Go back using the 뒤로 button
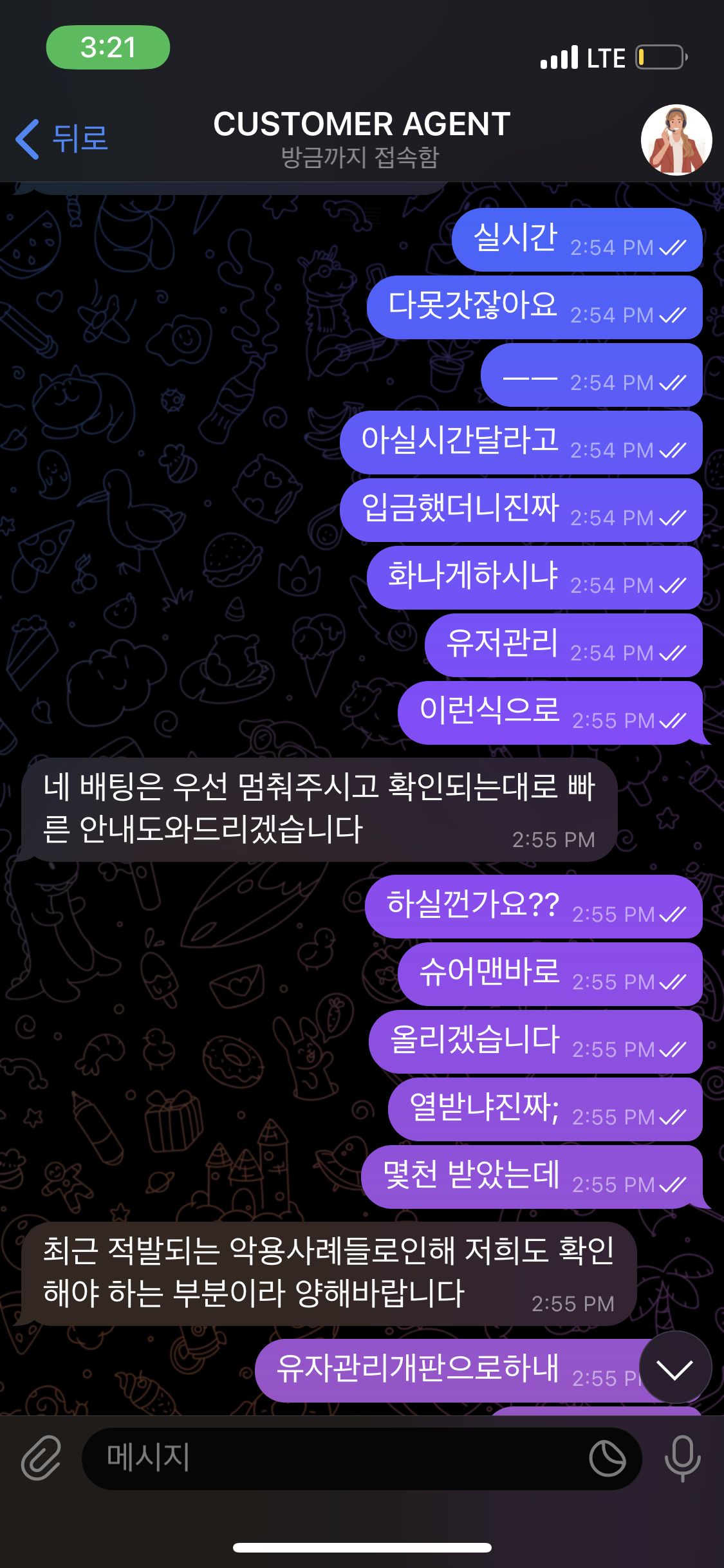 (x=62, y=138)
